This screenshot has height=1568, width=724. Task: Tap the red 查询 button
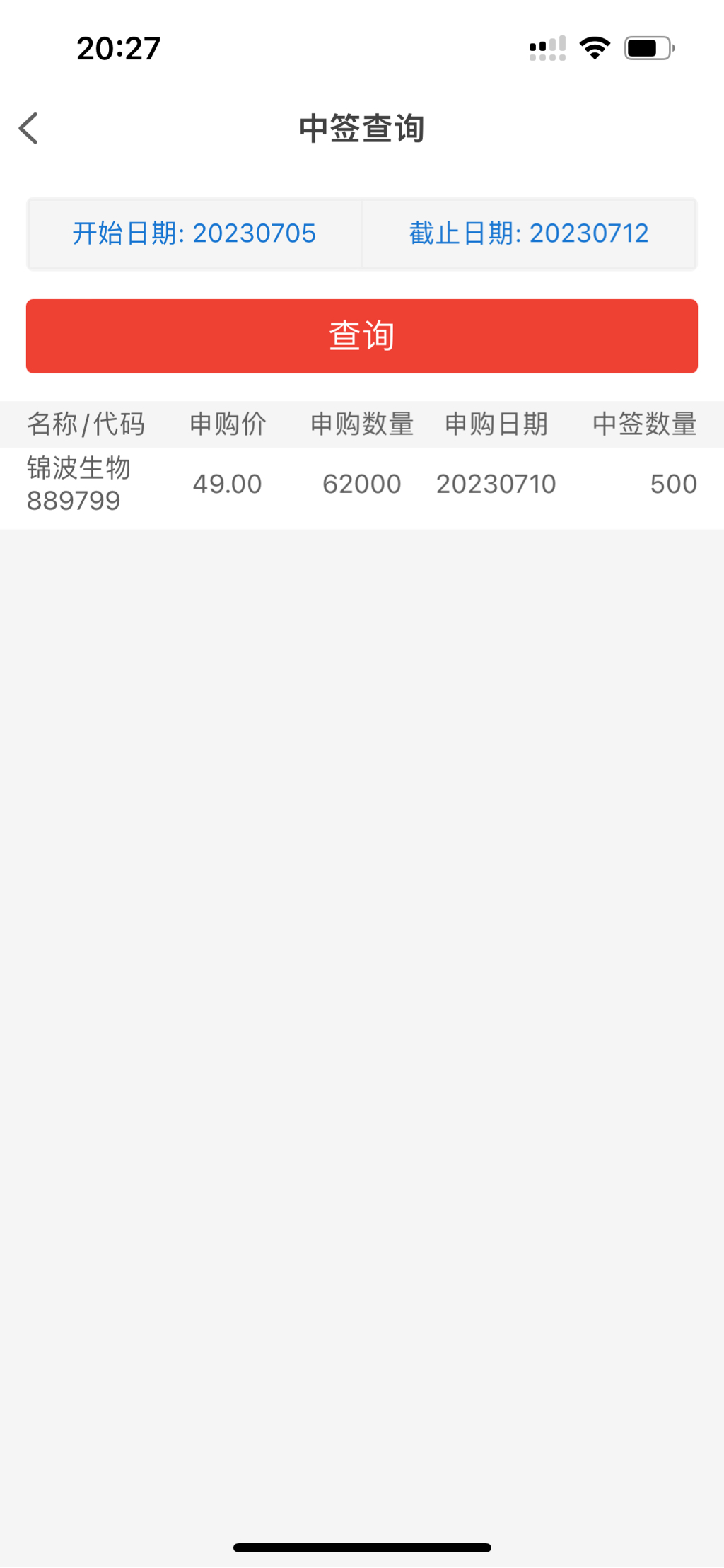pyautogui.click(x=362, y=336)
